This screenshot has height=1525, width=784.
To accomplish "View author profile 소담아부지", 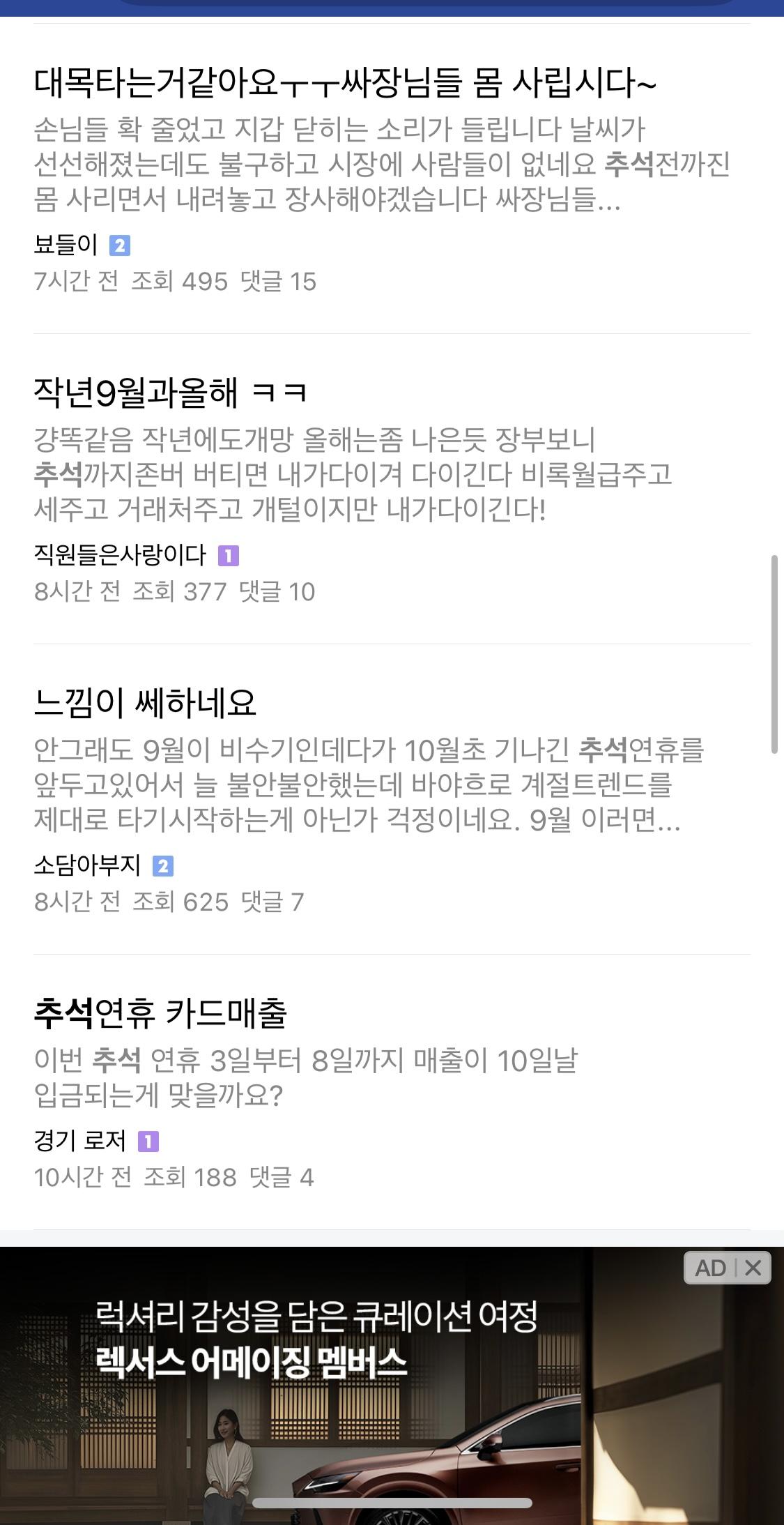I will pos(87,865).
